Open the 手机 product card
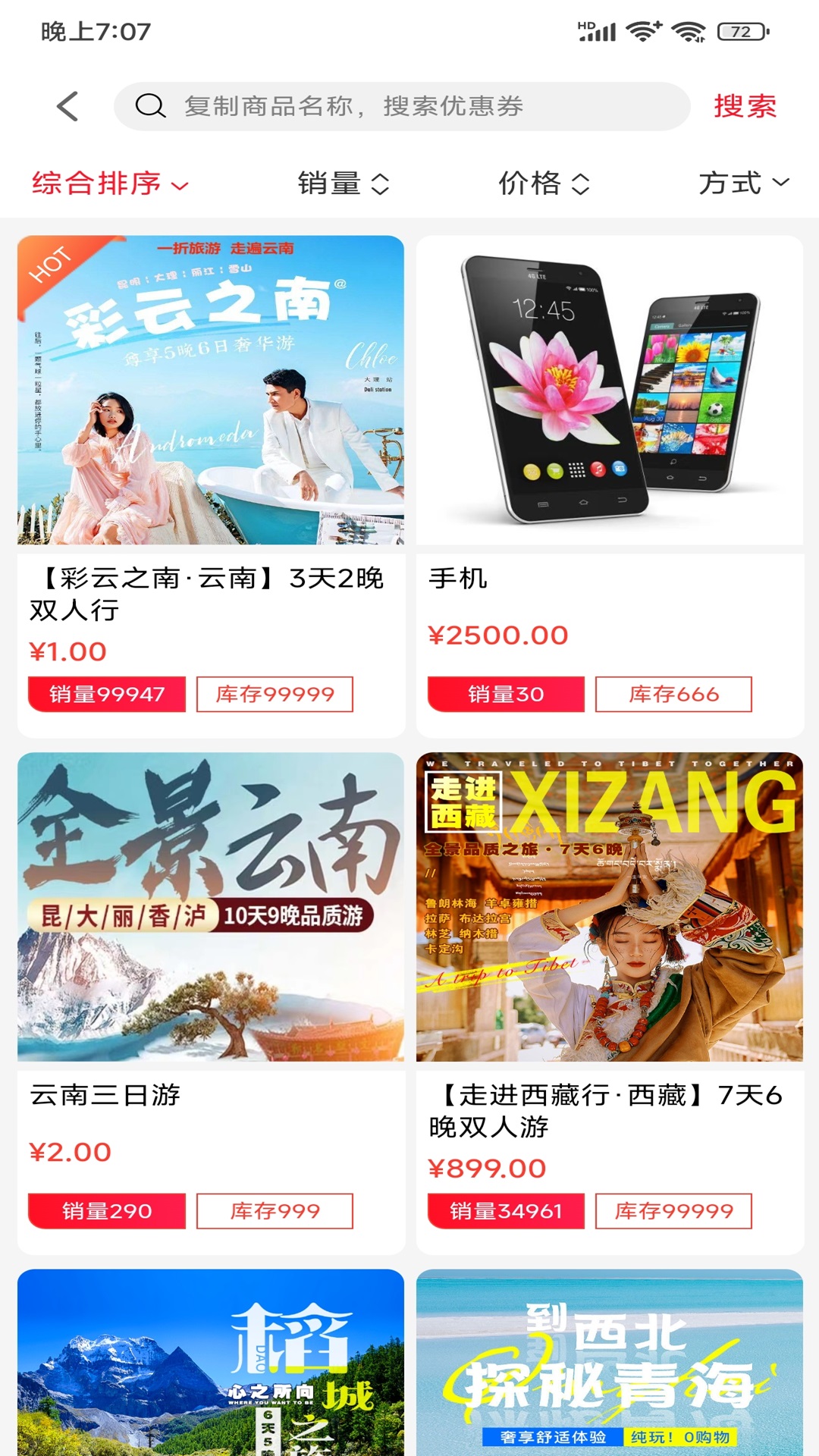The height and width of the screenshot is (1456, 819). point(610,455)
